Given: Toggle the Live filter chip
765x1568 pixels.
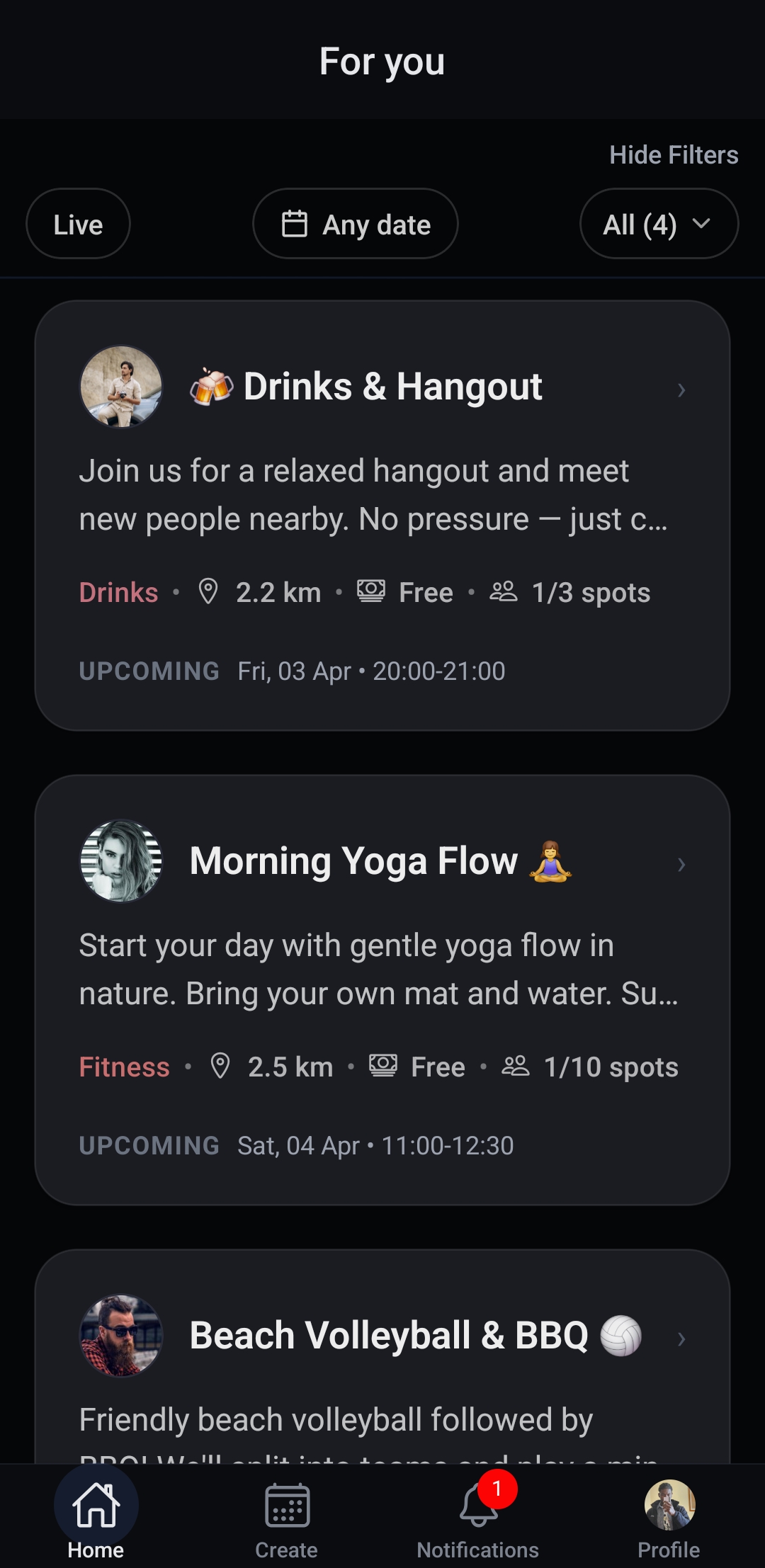Looking at the screenshot, I should 78,223.
